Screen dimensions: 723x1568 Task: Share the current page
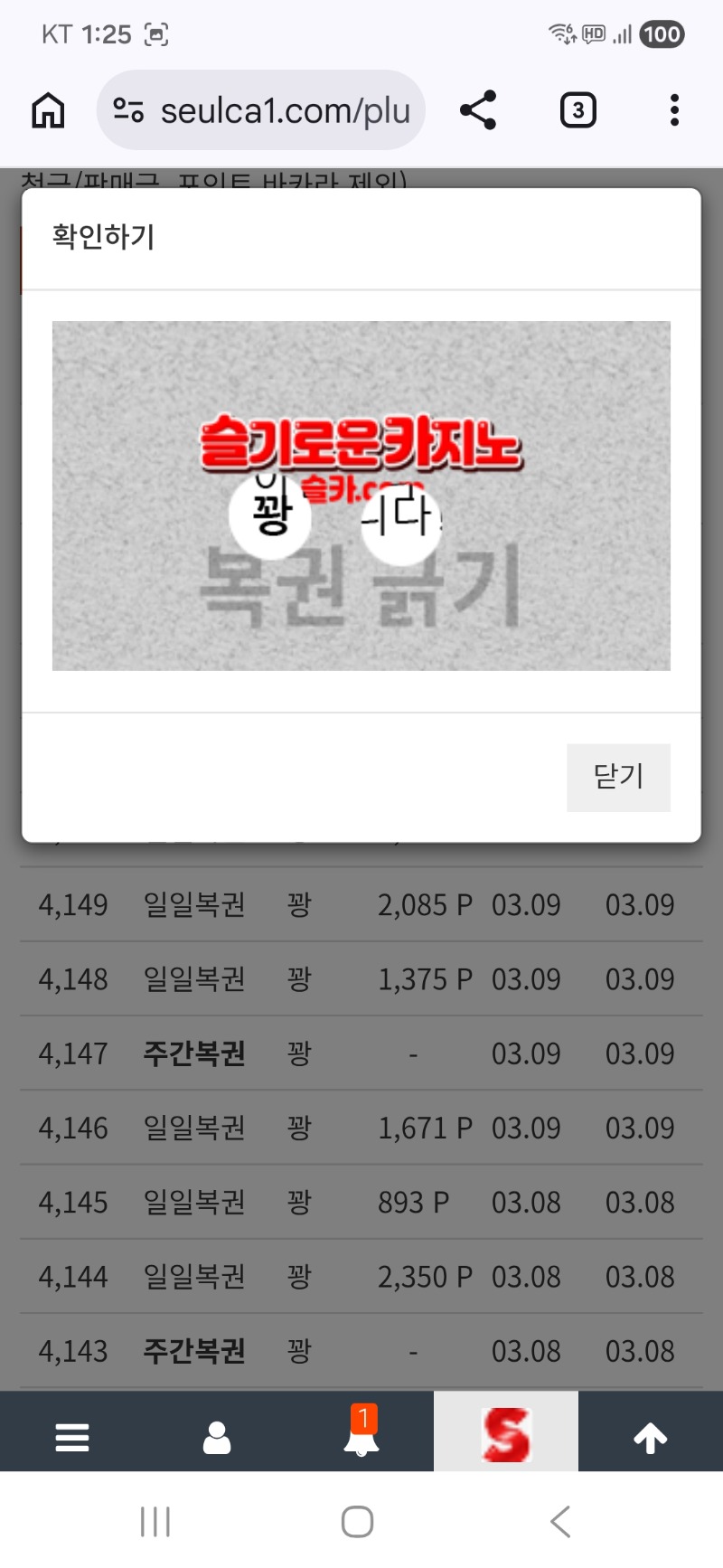point(478,110)
